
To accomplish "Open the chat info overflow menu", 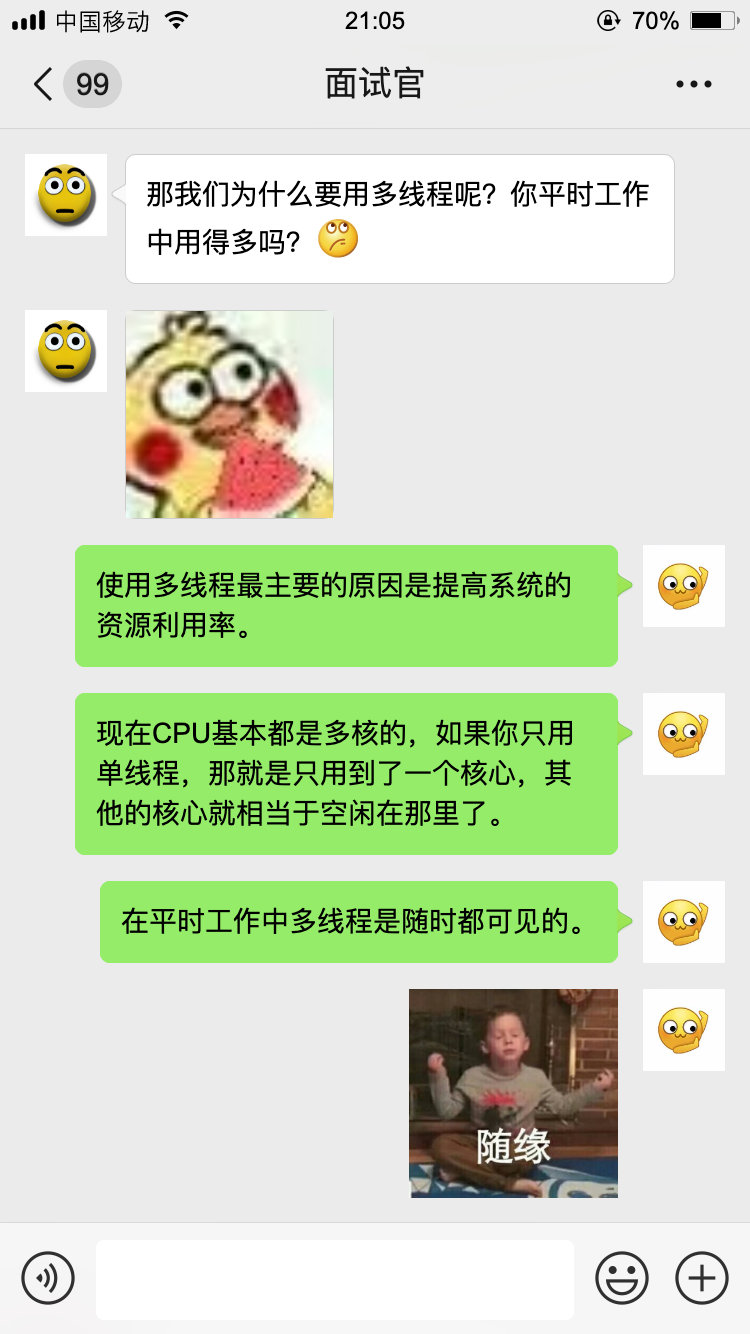I will pos(693,84).
